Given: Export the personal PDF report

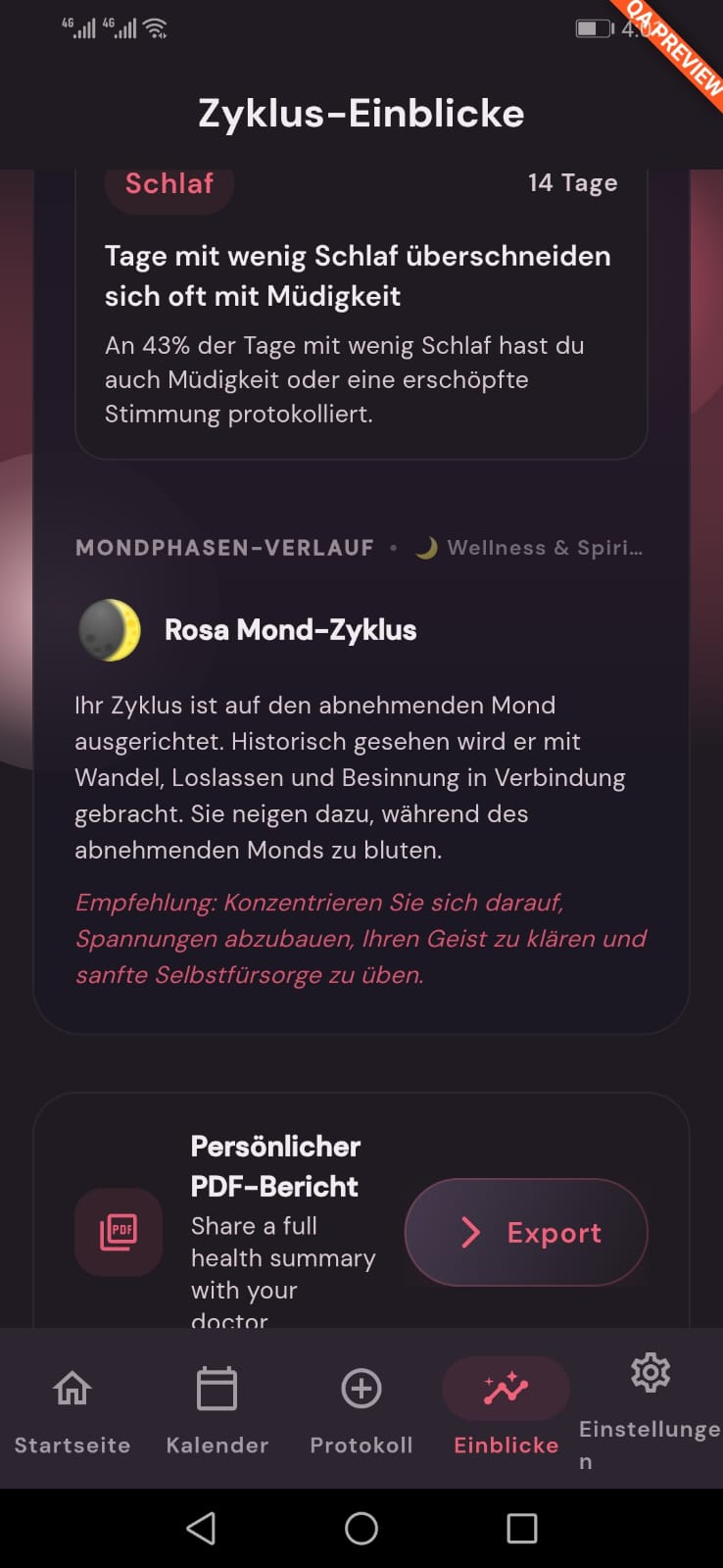Looking at the screenshot, I should tap(526, 1232).
